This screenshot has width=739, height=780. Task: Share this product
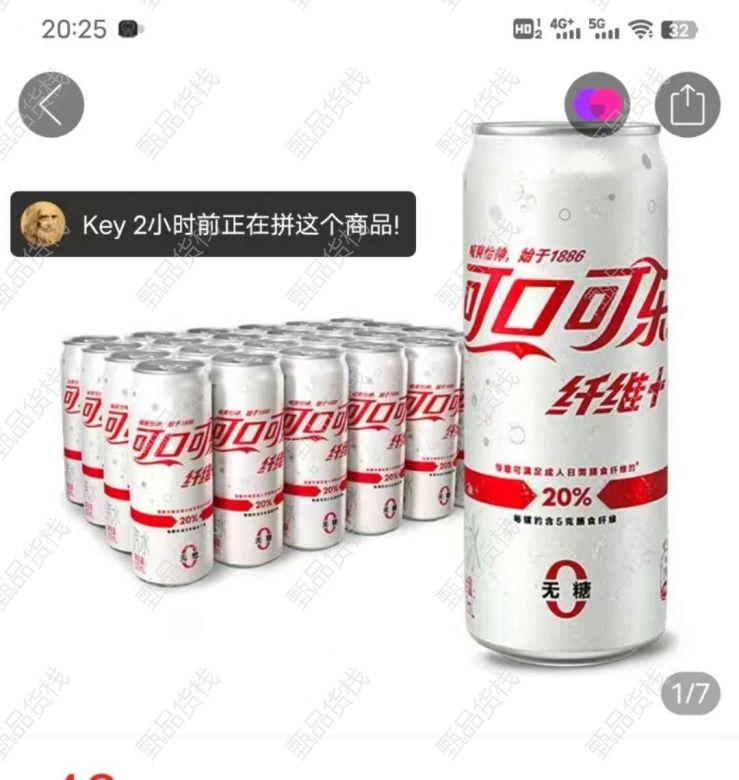click(687, 105)
